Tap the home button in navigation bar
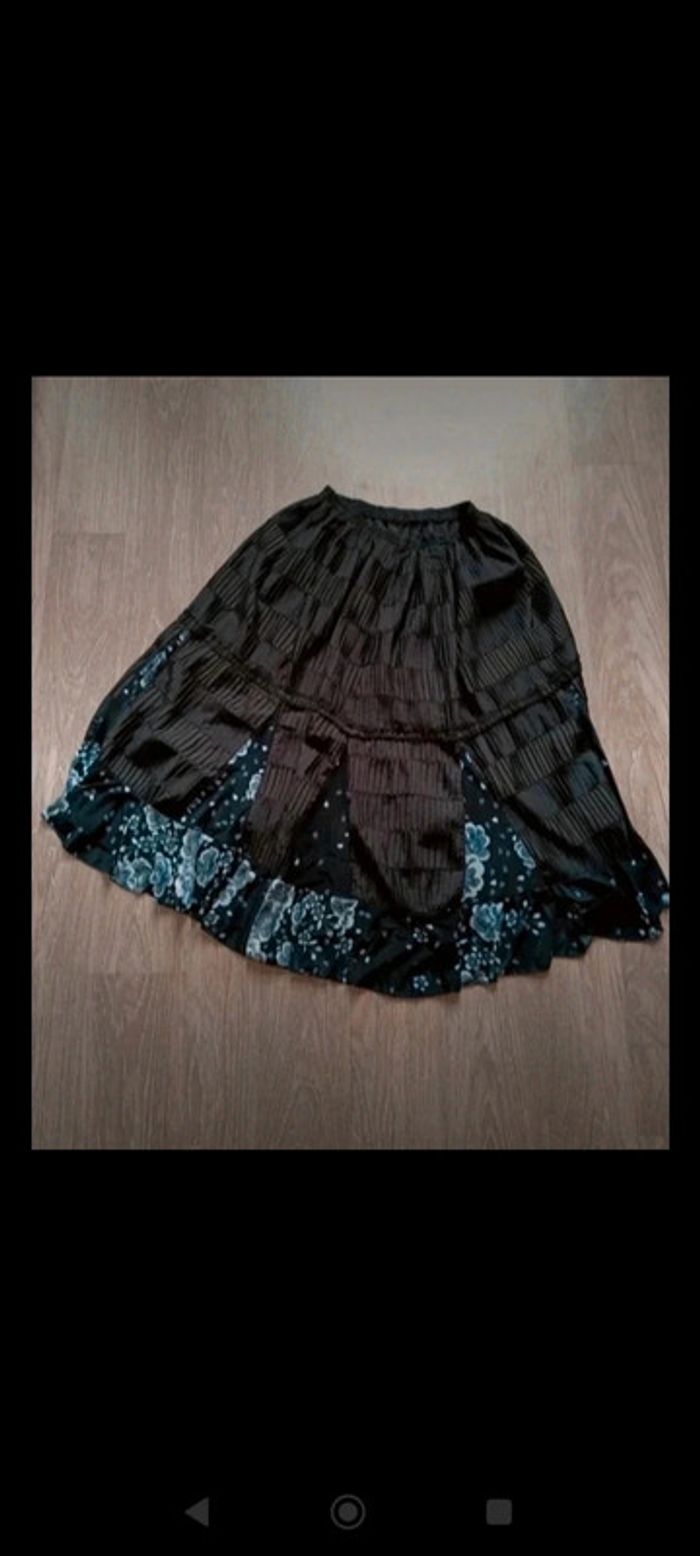 pyautogui.click(x=348, y=1511)
